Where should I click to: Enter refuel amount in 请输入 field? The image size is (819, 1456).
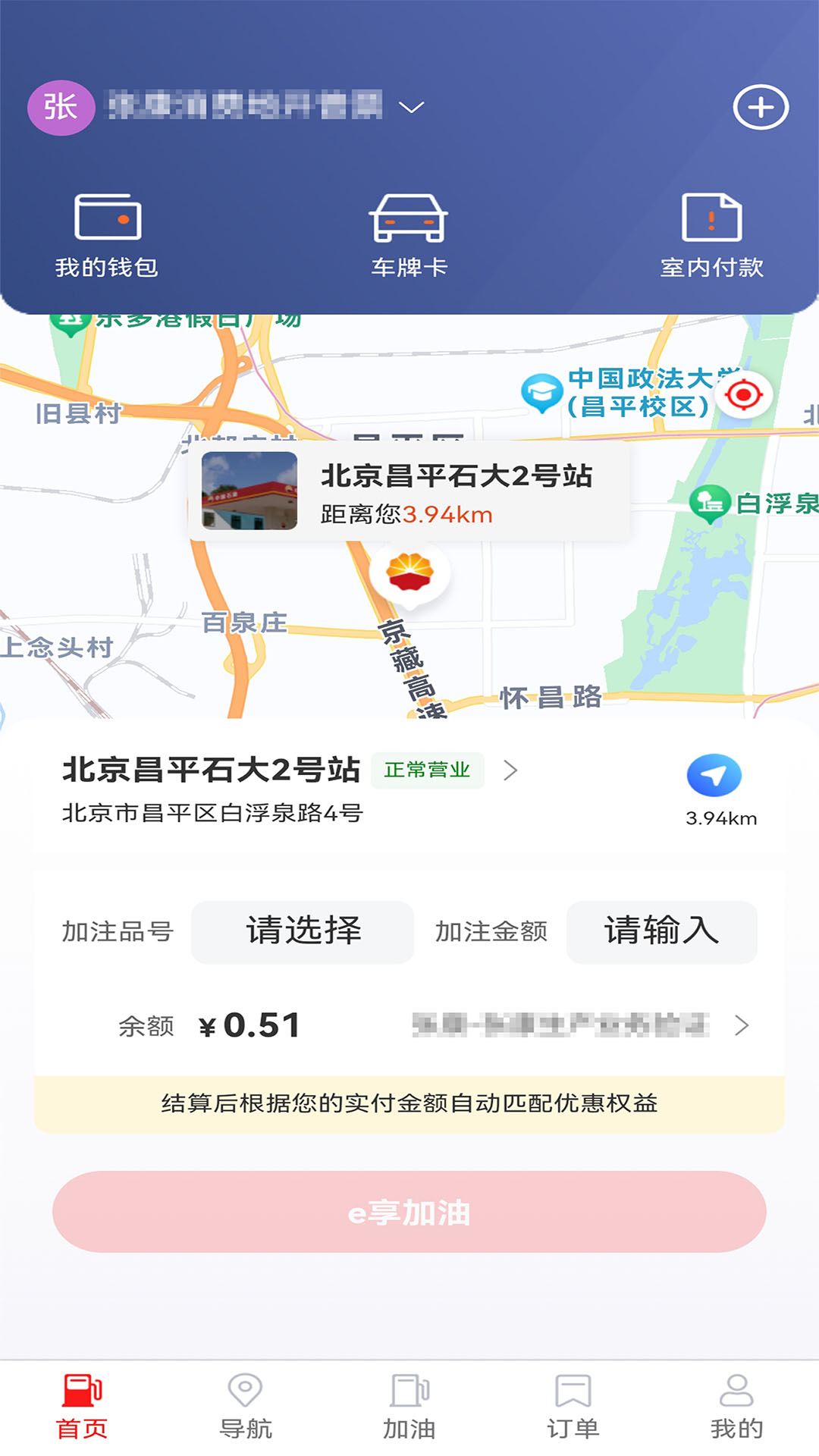(x=661, y=931)
